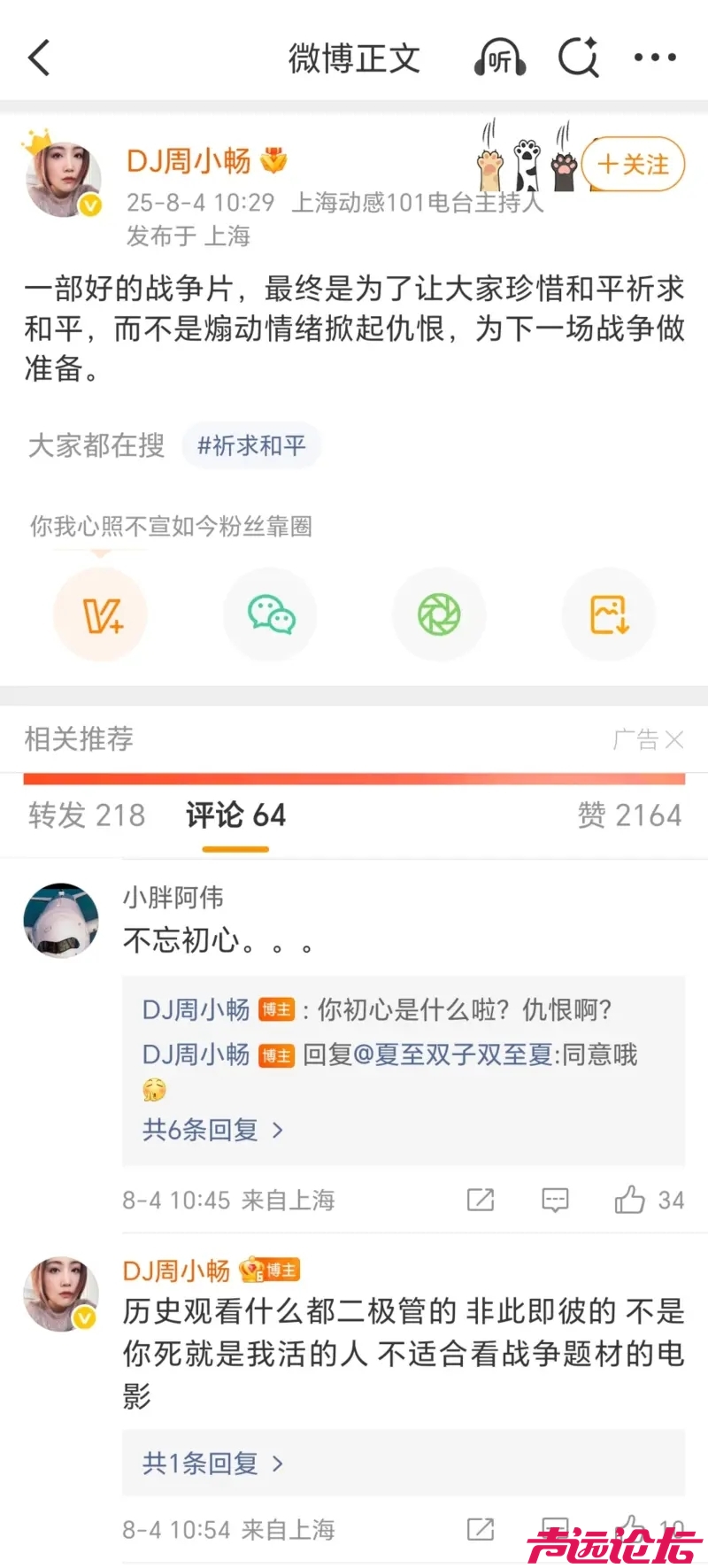Share to WeChat Moments via camera-shutter icon
Screen dimensions: 708x1568
point(440,614)
